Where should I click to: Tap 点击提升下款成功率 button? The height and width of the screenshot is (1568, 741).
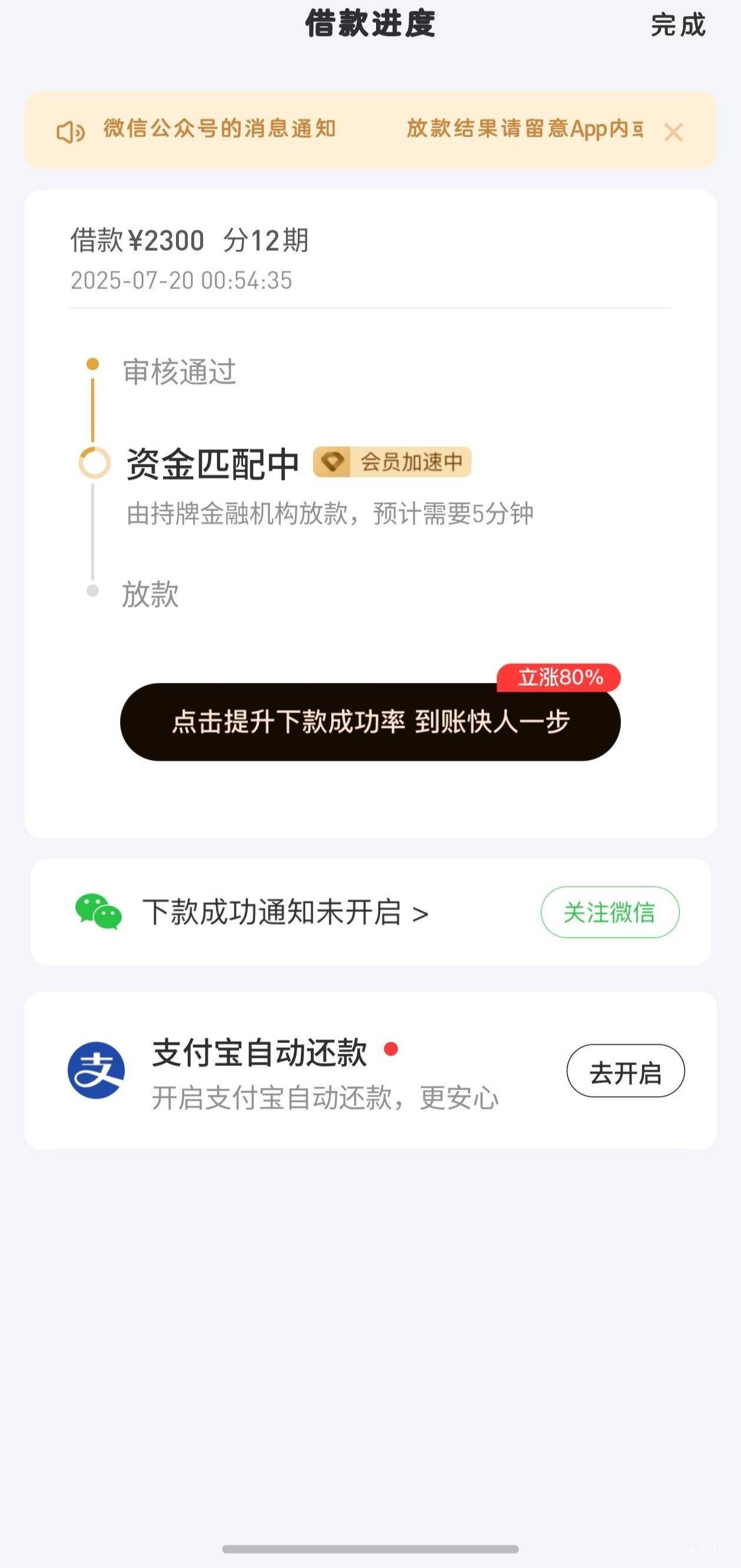(370, 721)
